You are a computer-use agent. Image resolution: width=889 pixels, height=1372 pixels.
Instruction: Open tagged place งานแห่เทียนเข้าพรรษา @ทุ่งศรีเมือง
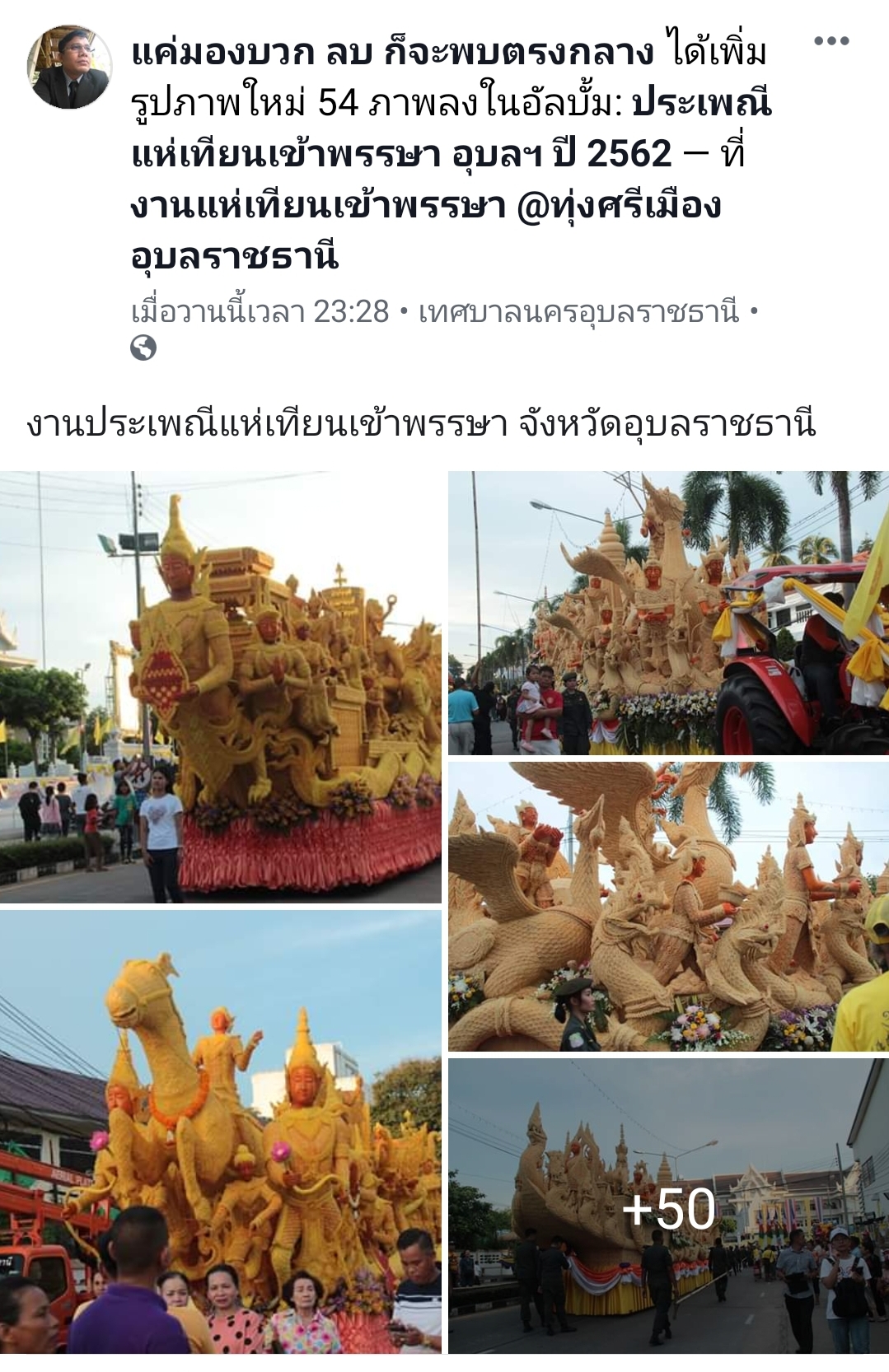point(425,205)
